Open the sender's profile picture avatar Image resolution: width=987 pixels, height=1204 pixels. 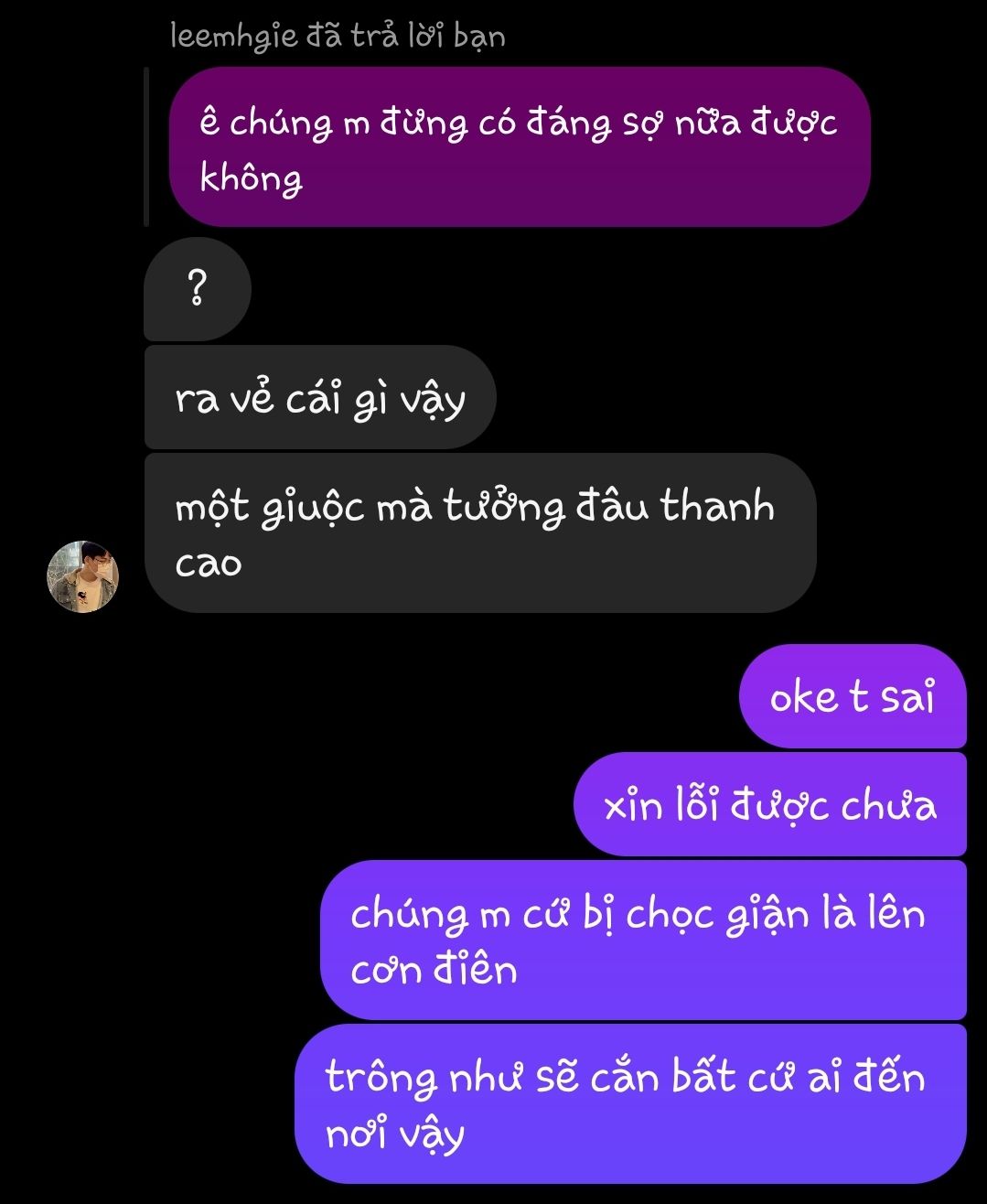click(x=83, y=576)
